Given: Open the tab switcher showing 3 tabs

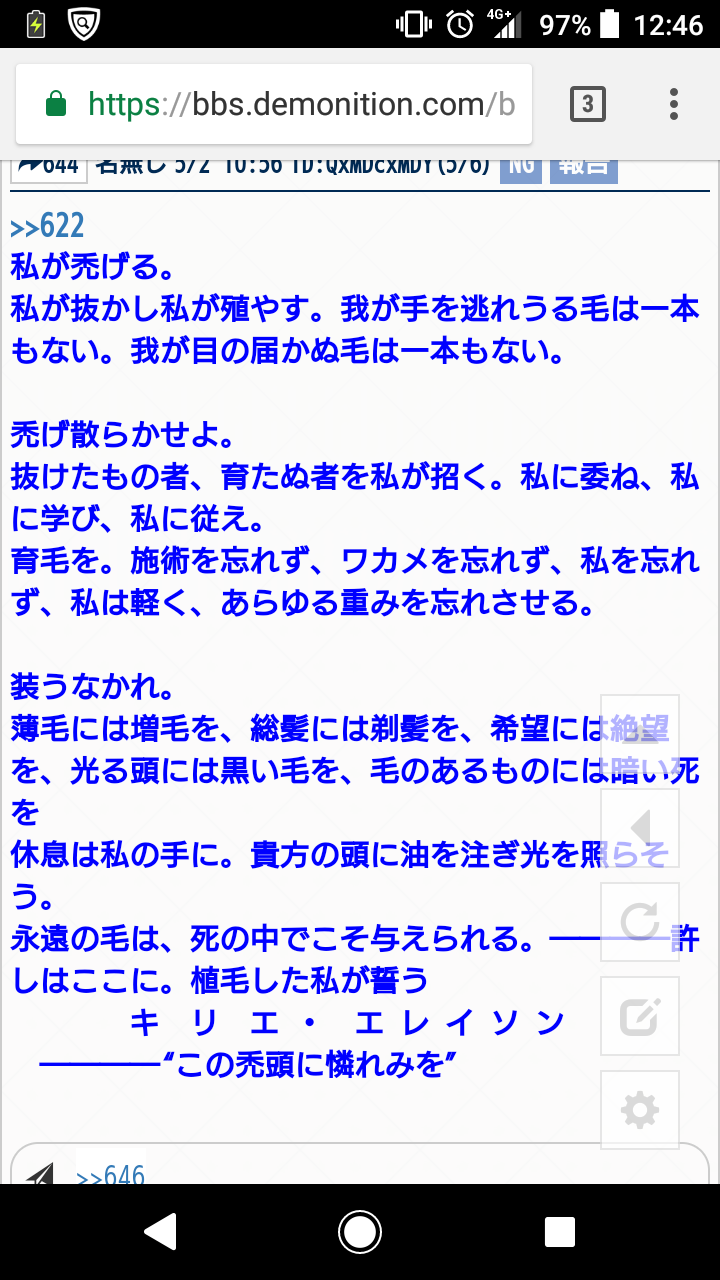Looking at the screenshot, I should coord(587,104).
